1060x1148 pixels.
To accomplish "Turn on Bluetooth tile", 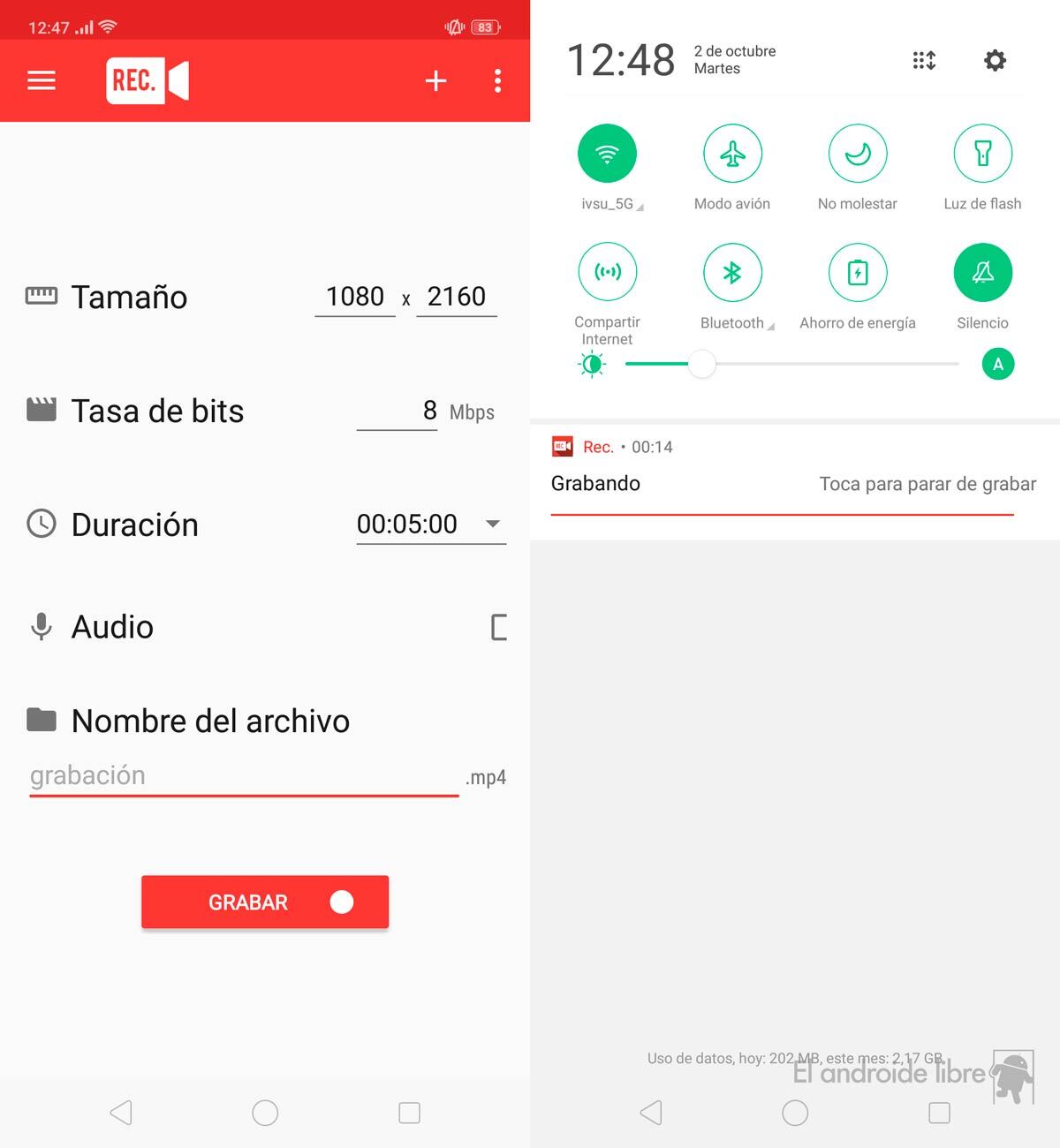I will point(732,272).
